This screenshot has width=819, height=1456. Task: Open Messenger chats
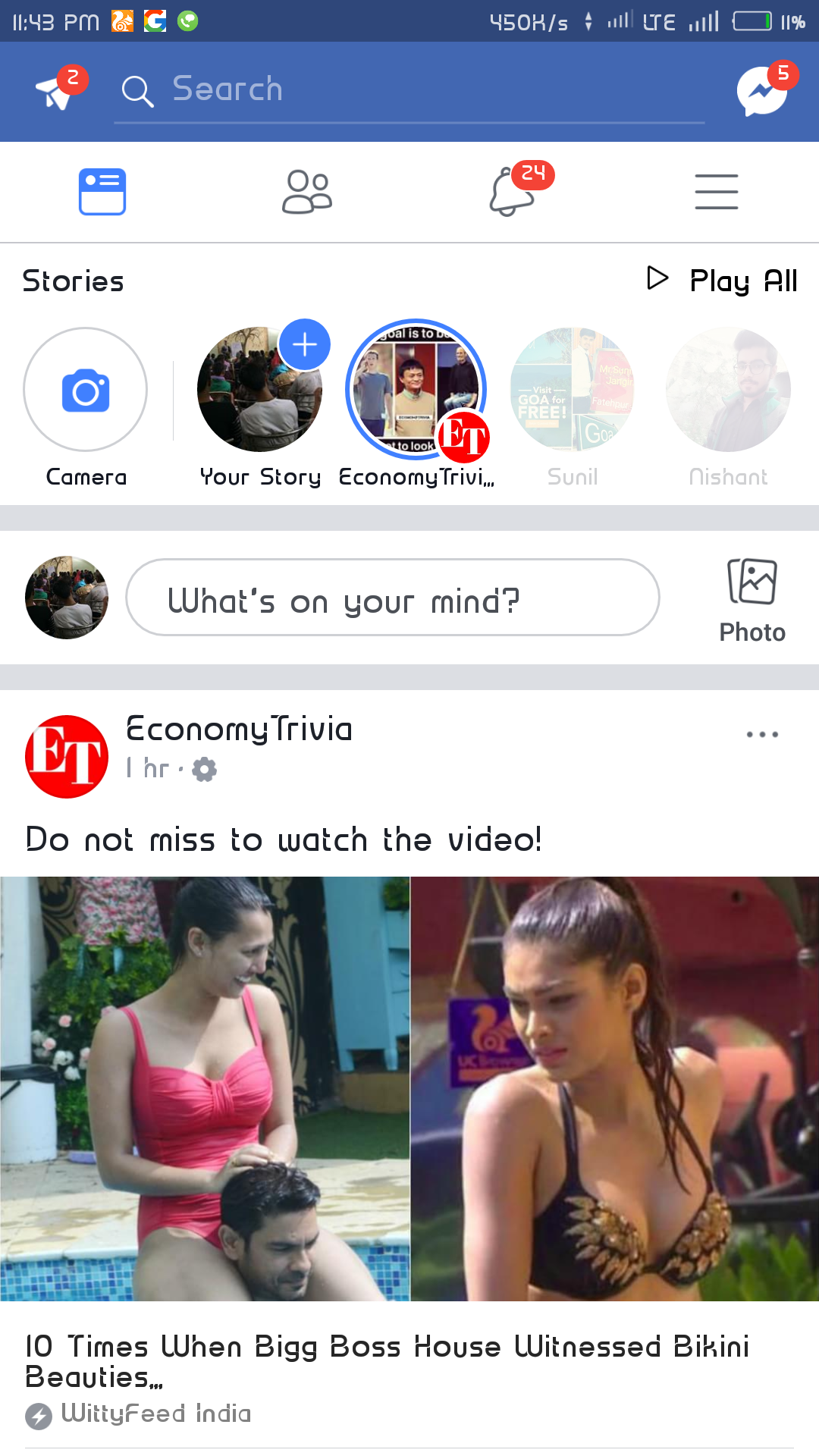[x=763, y=91]
